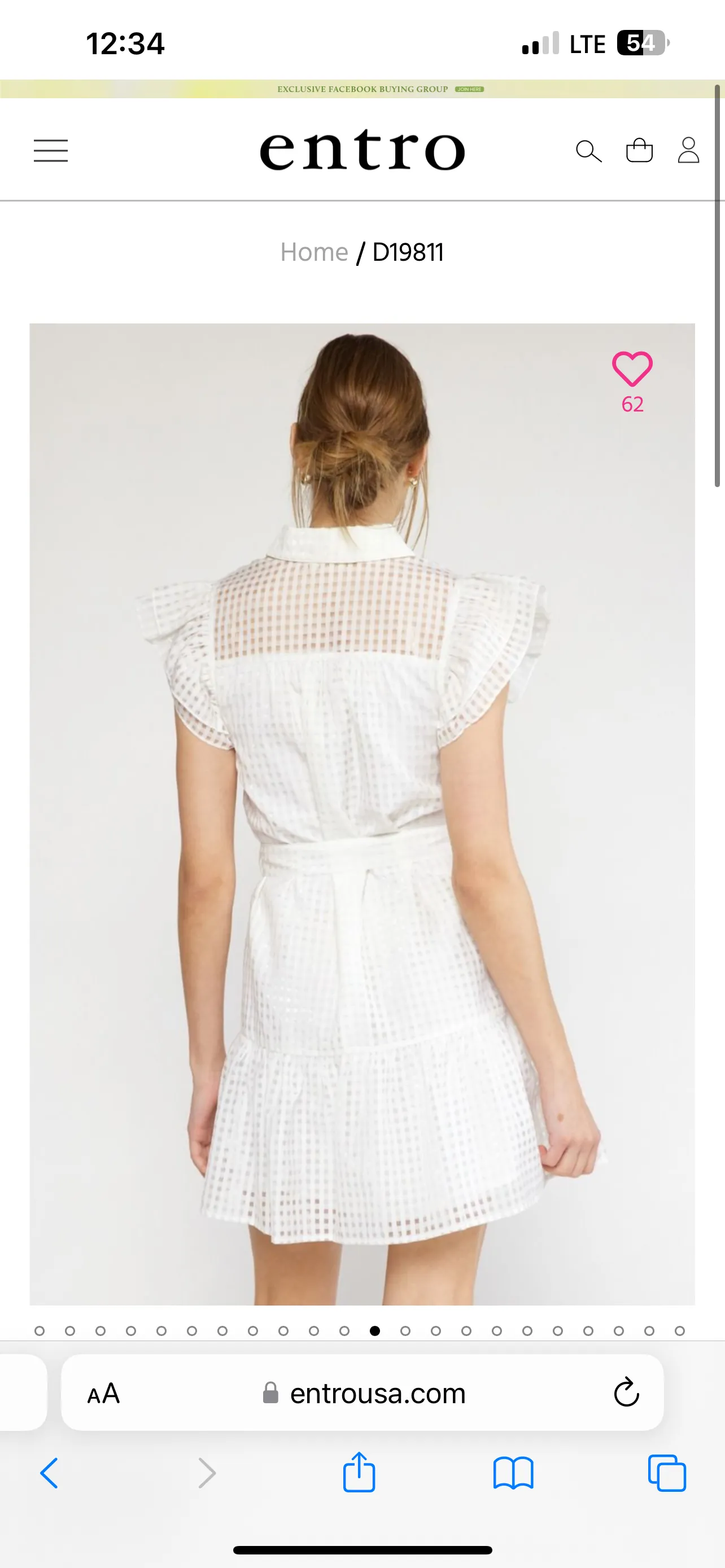Screen dimensions: 725x1568
Task: Open the site search magnifier
Action: [x=588, y=151]
